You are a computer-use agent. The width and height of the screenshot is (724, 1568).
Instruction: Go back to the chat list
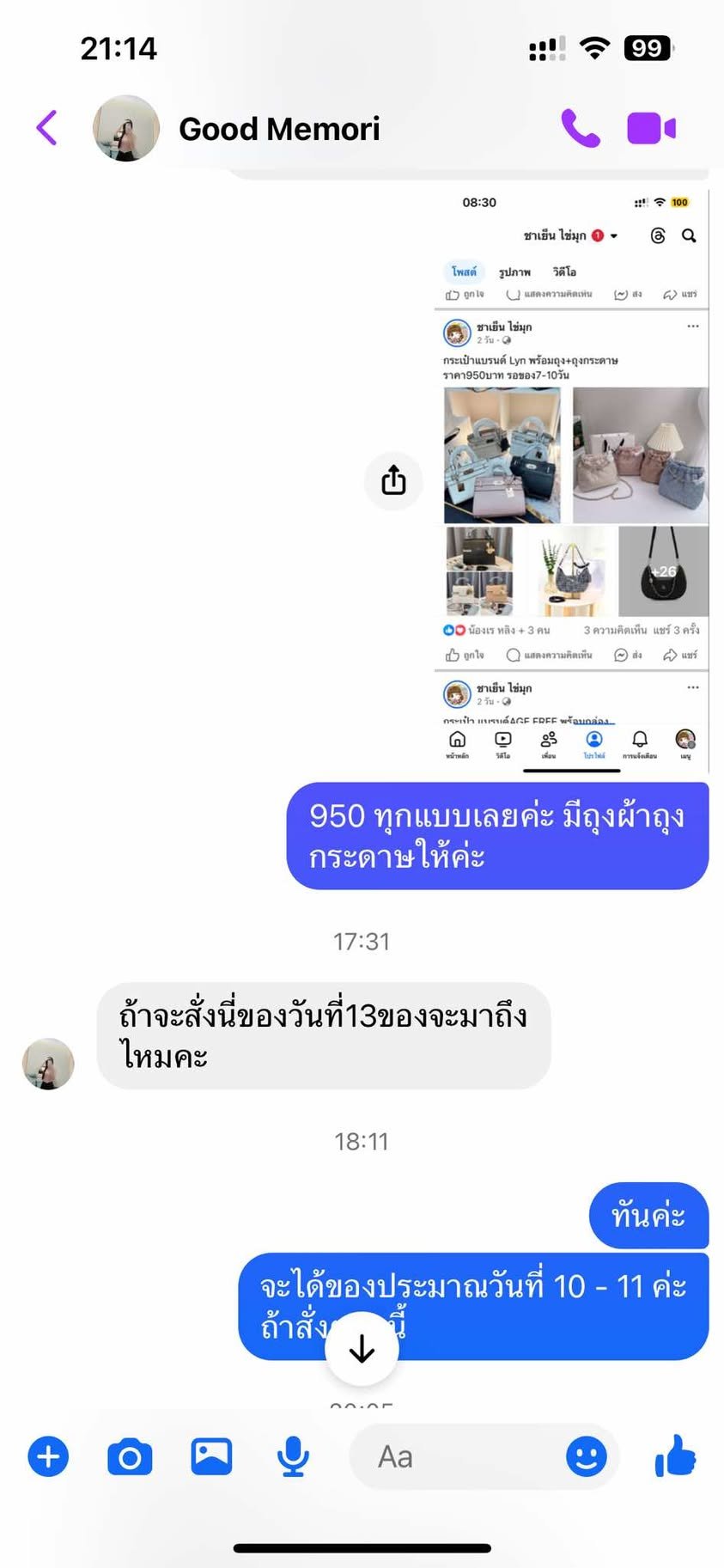coord(47,128)
